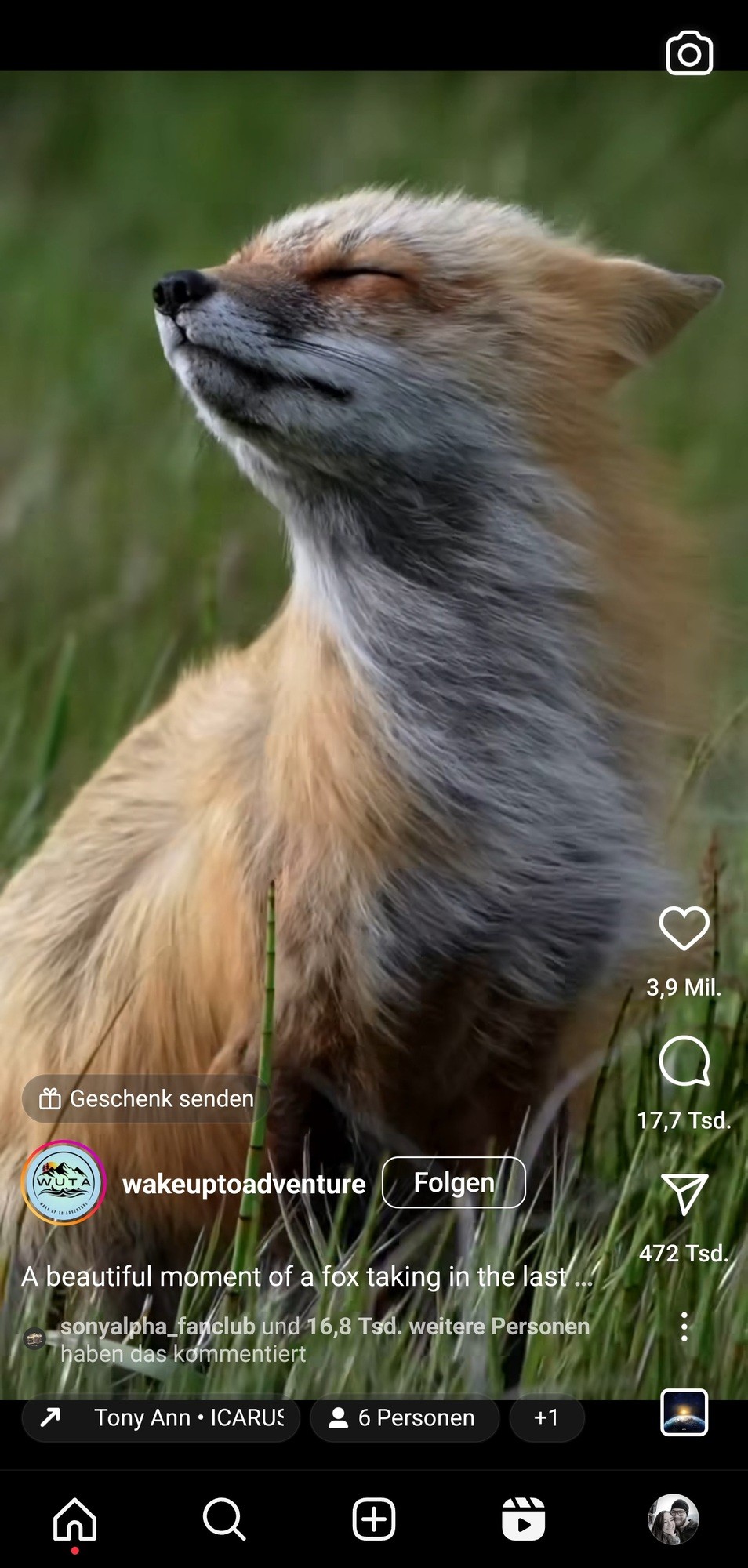The width and height of the screenshot is (748, 1568).
Task: Switch to the Reels tab
Action: (523, 1519)
